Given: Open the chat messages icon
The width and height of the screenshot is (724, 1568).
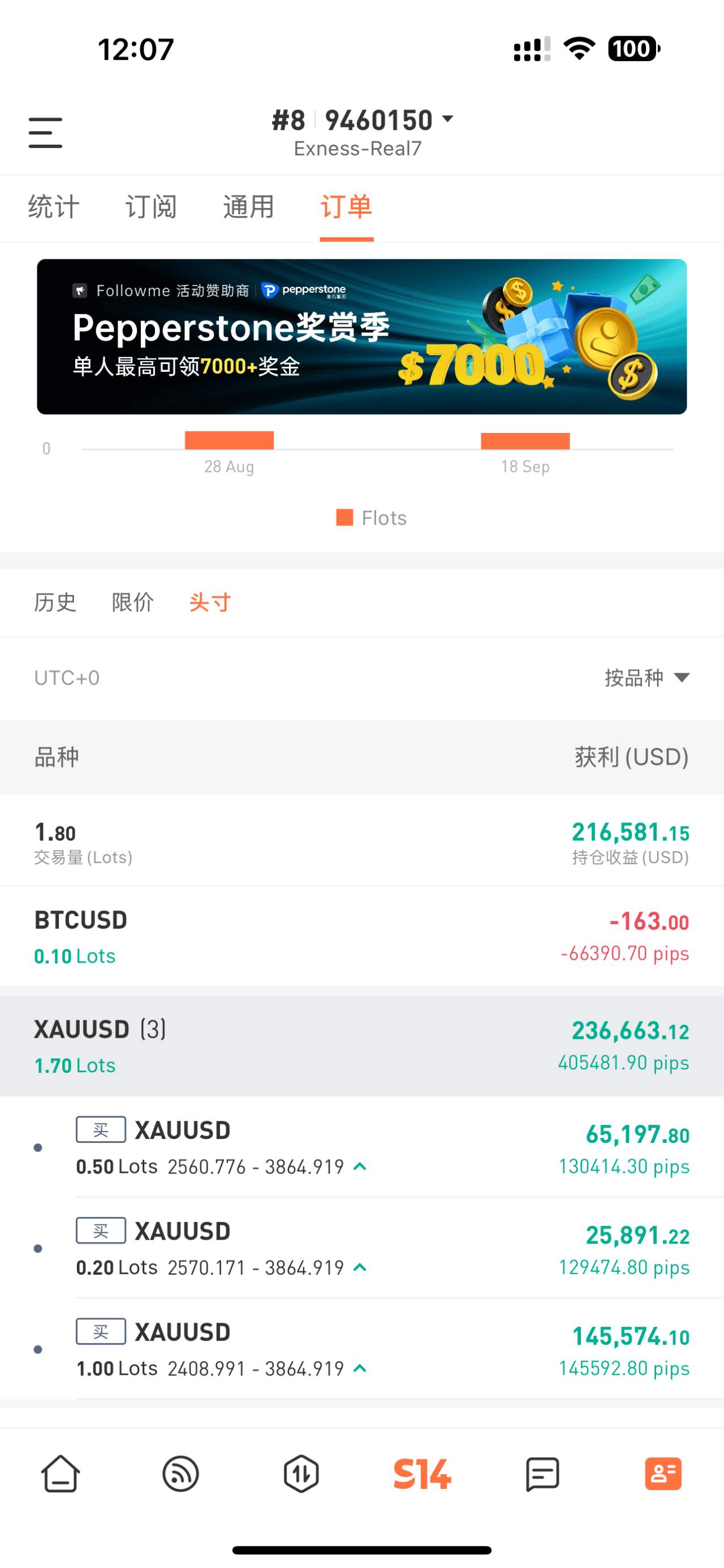Looking at the screenshot, I should (x=542, y=1475).
